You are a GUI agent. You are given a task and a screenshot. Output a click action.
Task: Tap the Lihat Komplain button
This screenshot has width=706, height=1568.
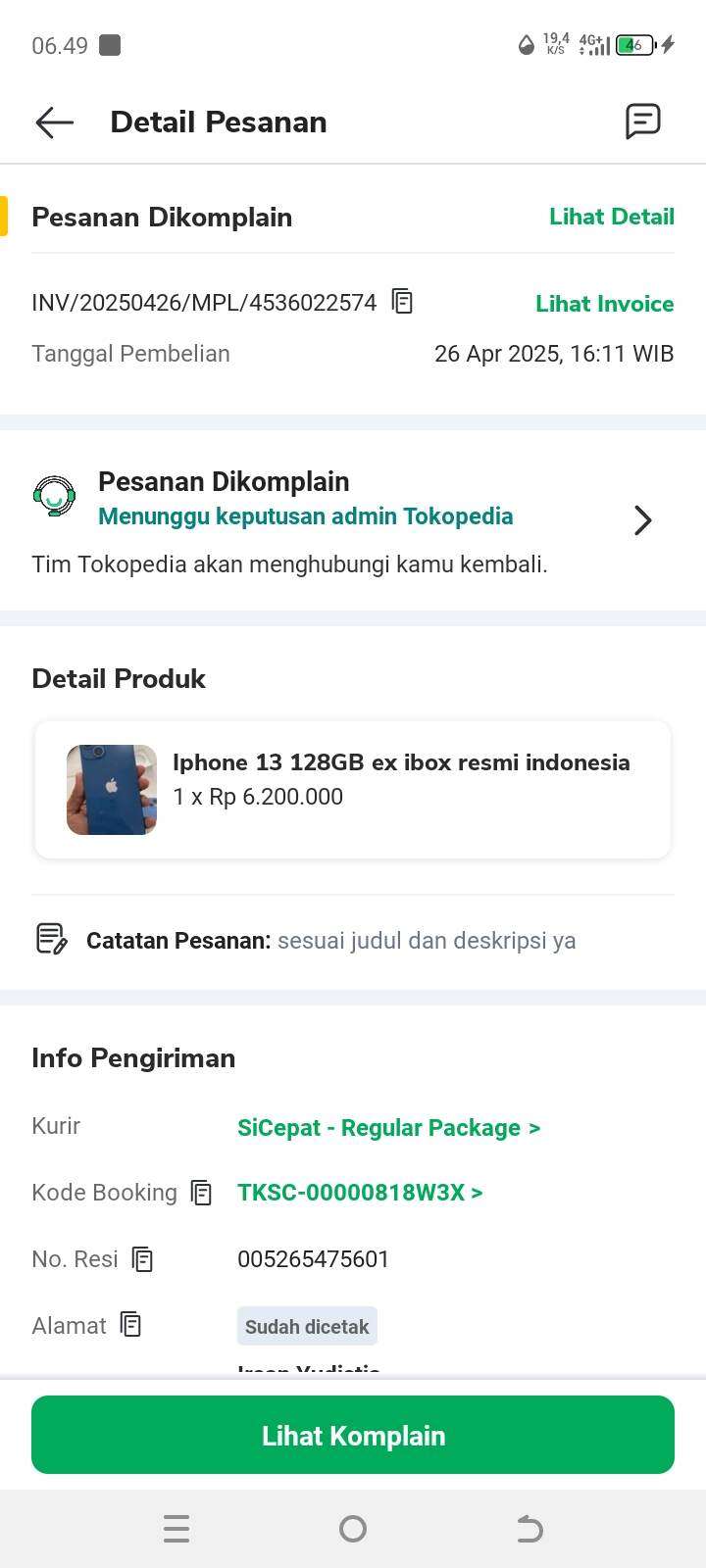tap(353, 1435)
